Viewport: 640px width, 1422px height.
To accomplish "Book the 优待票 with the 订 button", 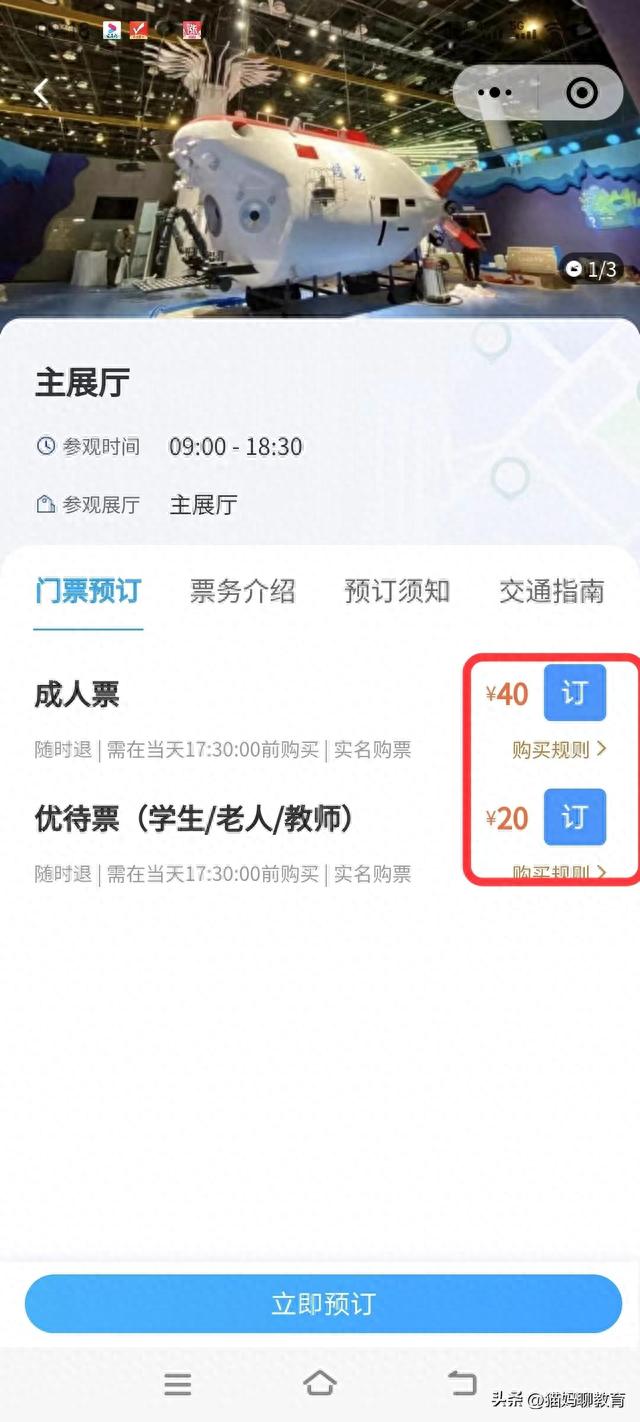I will 575,817.
